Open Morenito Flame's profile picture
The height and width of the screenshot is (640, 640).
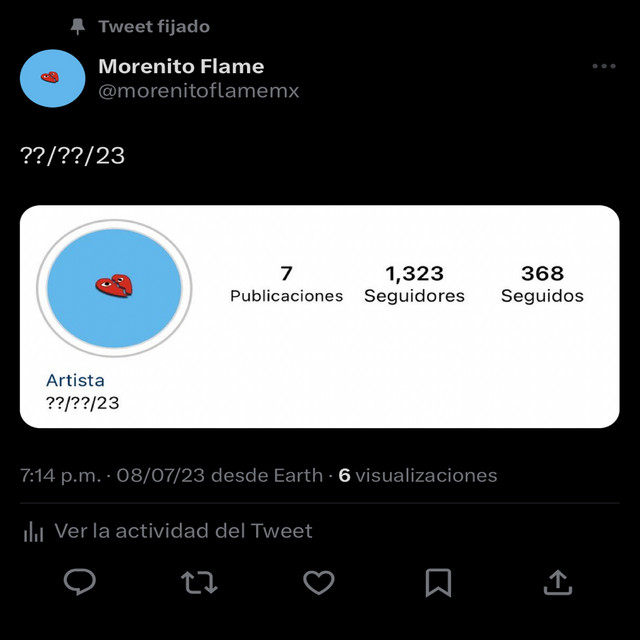(52, 77)
